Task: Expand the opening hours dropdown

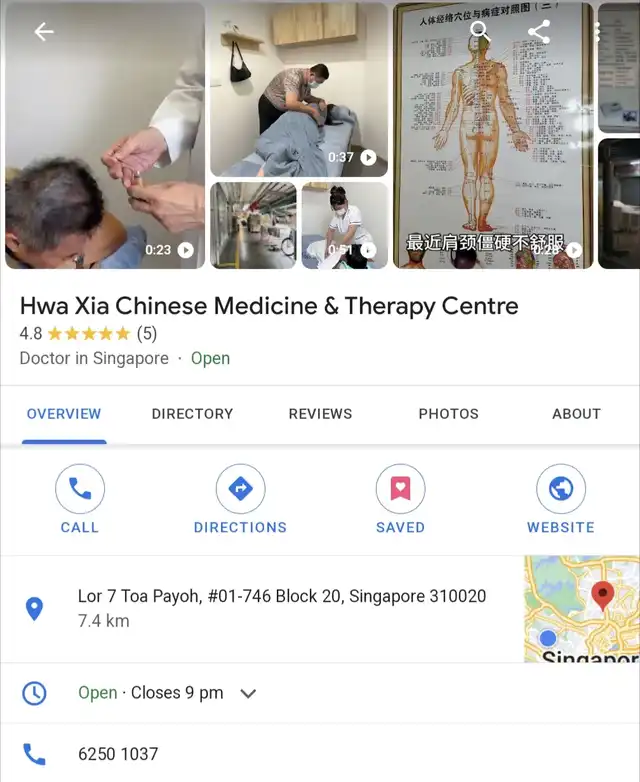Action: pyautogui.click(x=249, y=693)
